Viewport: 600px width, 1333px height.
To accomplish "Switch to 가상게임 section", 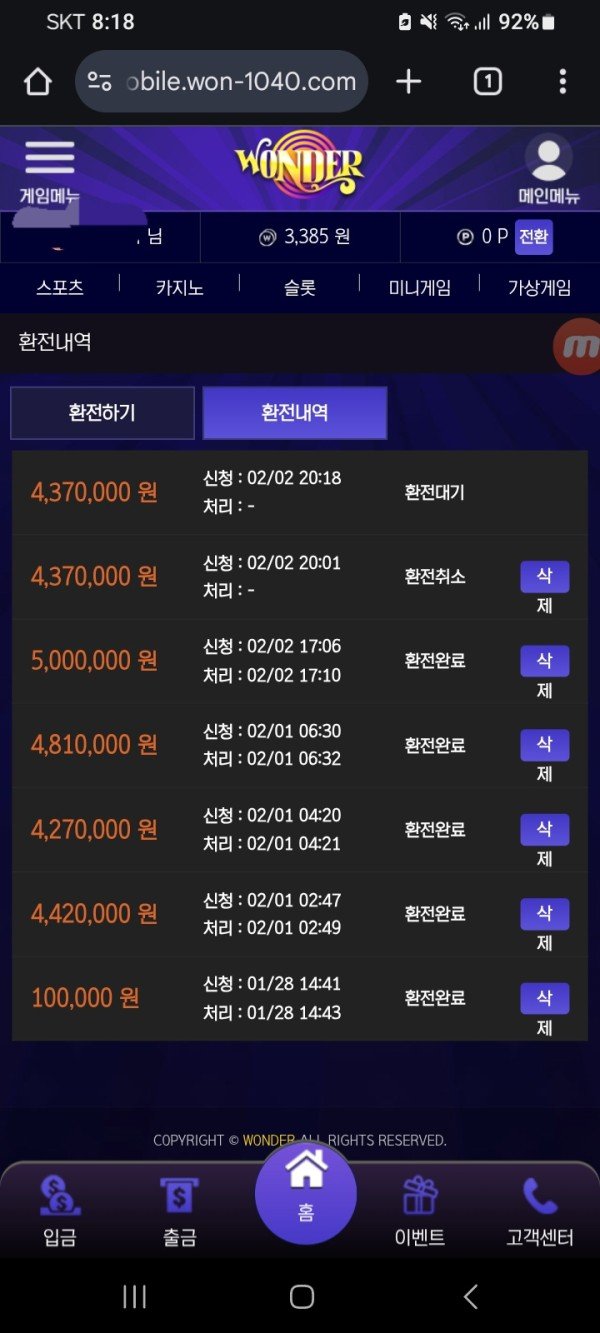I will pyautogui.click(x=539, y=288).
